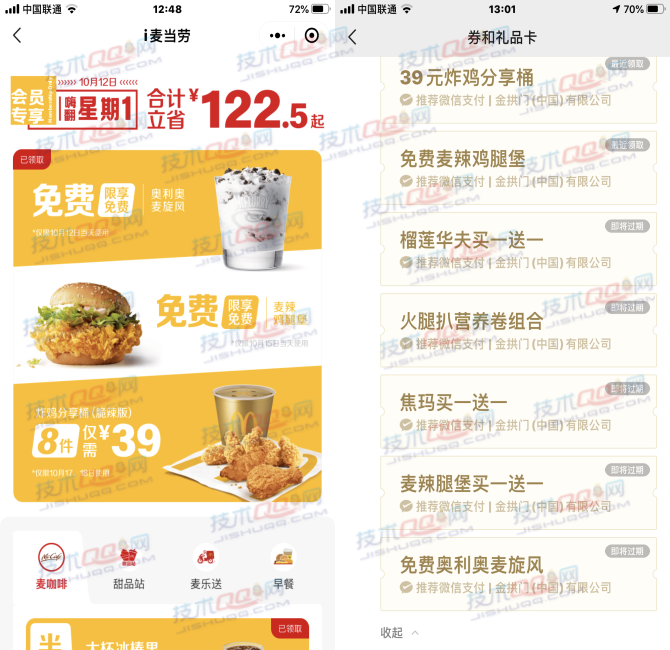670x650 pixels.
Task: Go back from the i麦当劳 page
Action: tap(17, 36)
